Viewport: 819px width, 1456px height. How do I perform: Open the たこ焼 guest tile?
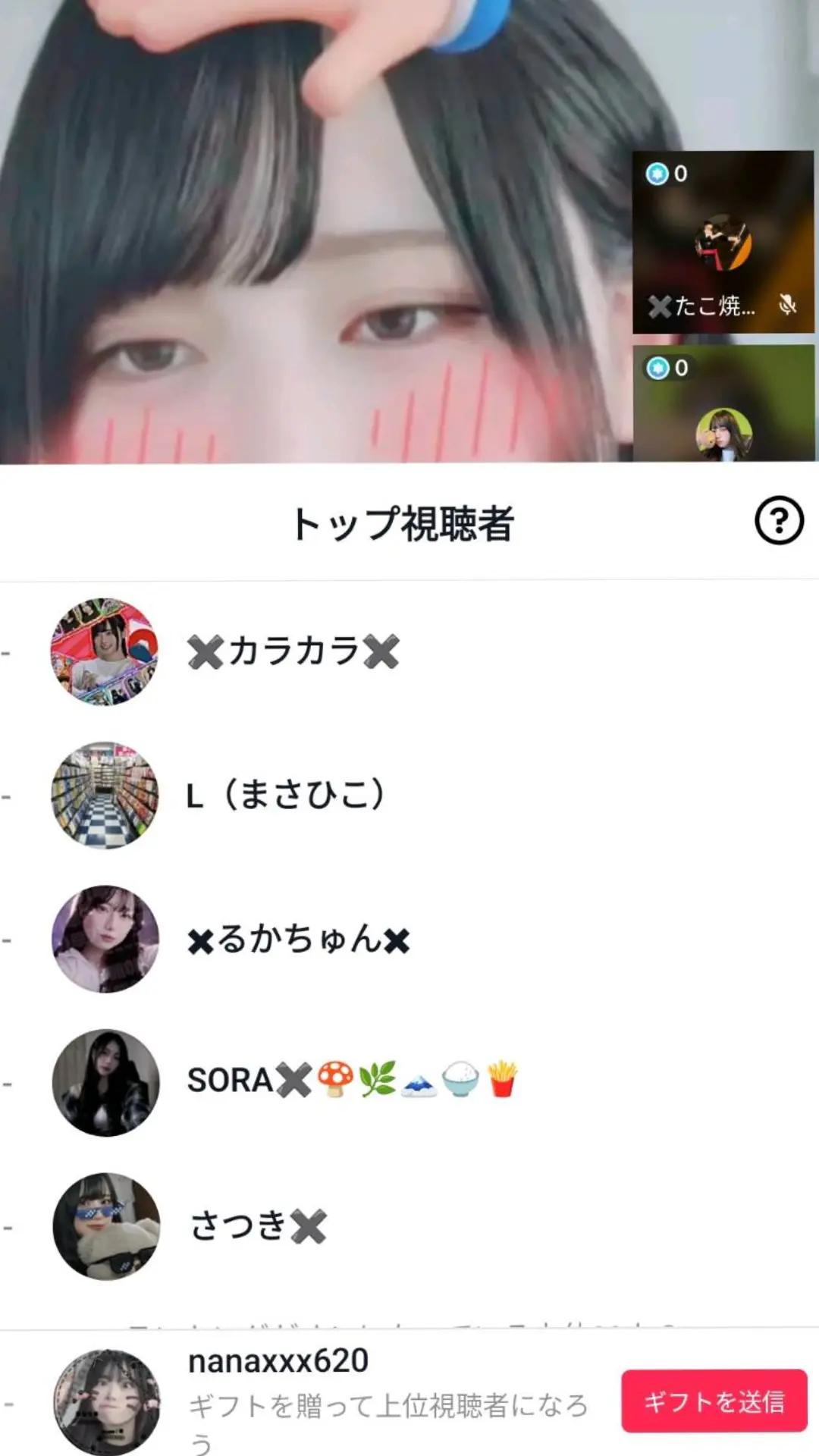pyautogui.click(x=723, y=242)
